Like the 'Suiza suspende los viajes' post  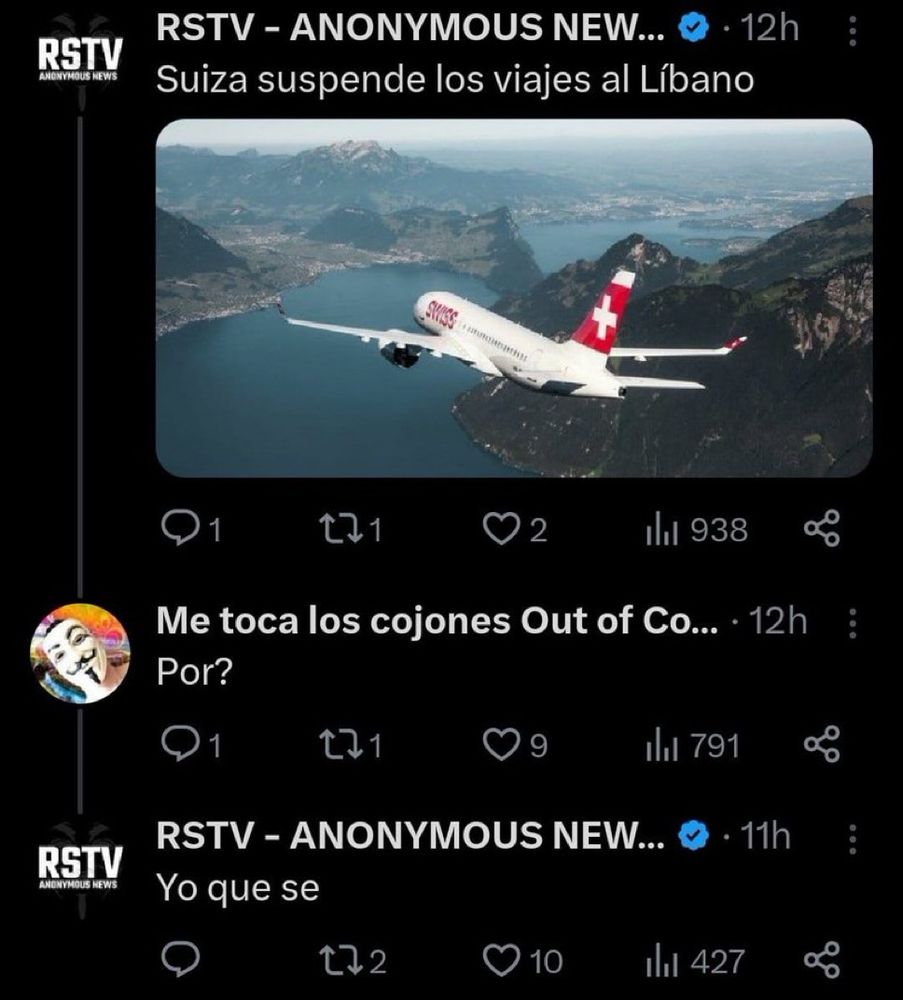pos(500,529)
